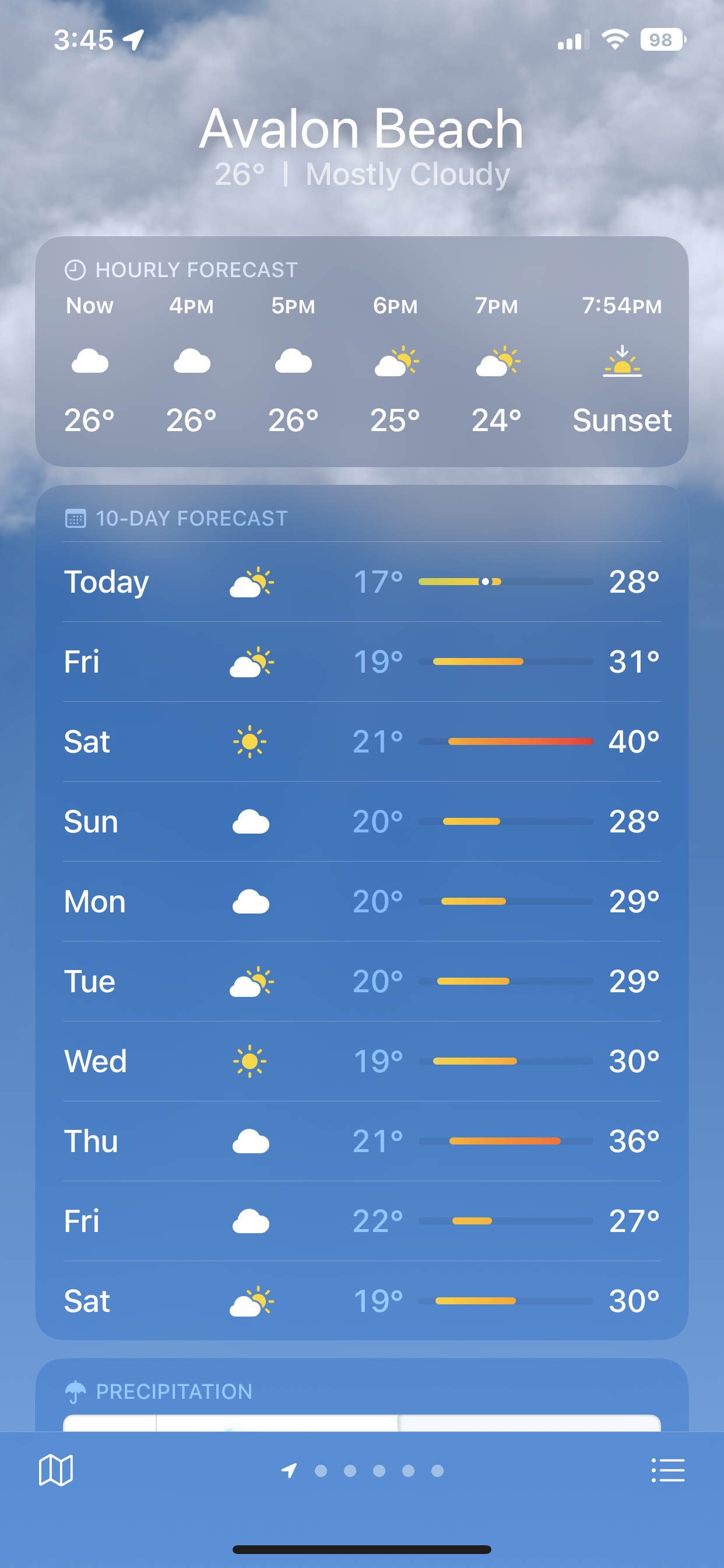724x1568 pixels.
Task: Show Wed forecast details
Action: [362, 1061]
